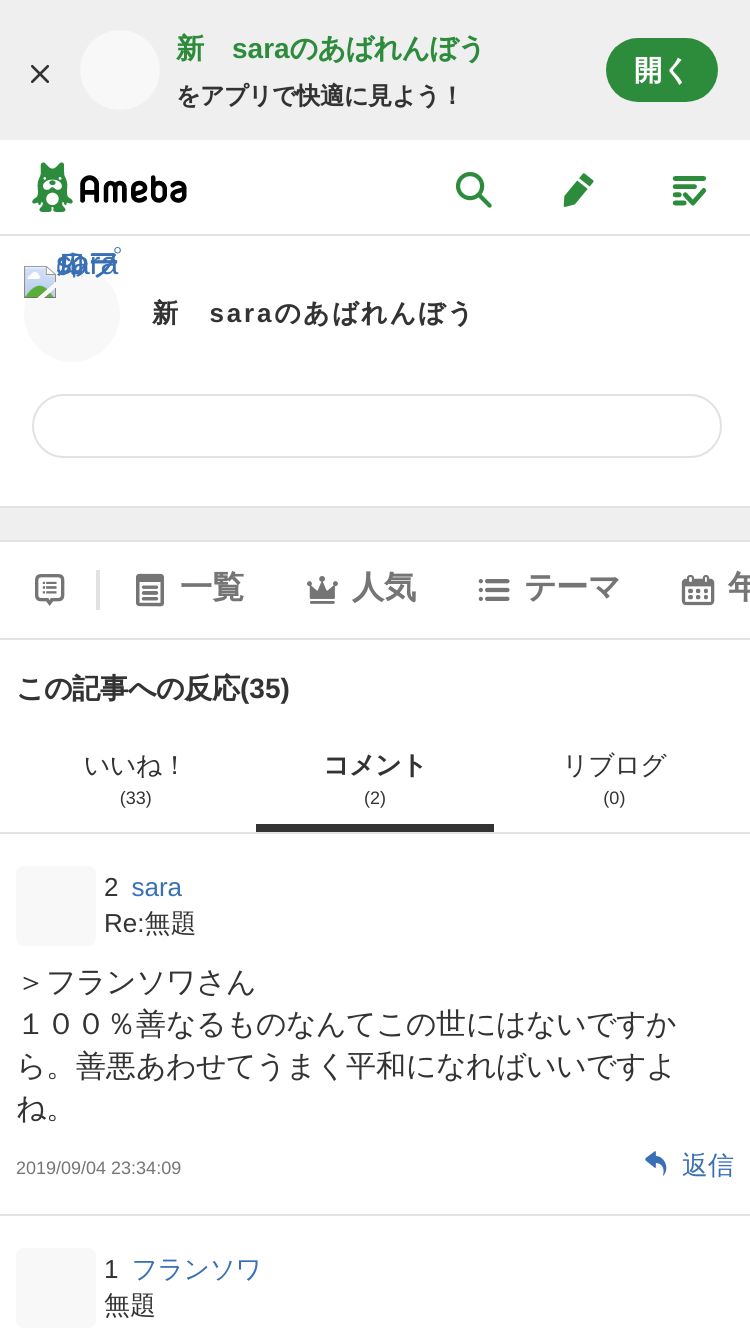Dismiss the app promotion banner

(40, 73)
